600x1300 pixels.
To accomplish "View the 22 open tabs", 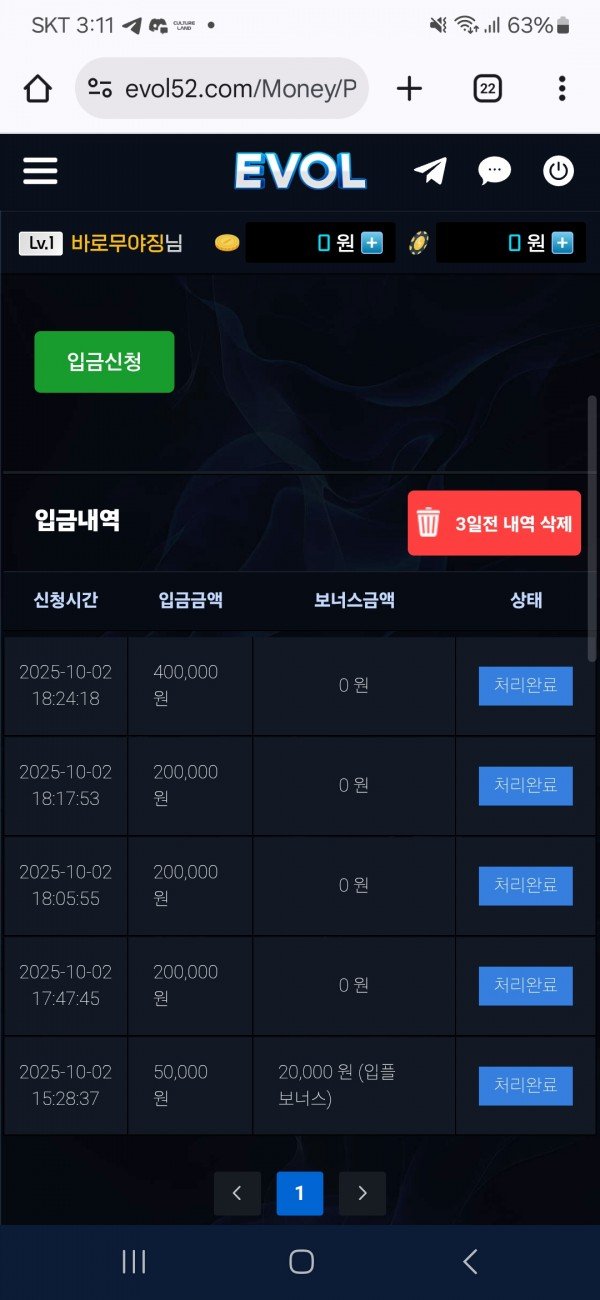I will coord(487,89).
